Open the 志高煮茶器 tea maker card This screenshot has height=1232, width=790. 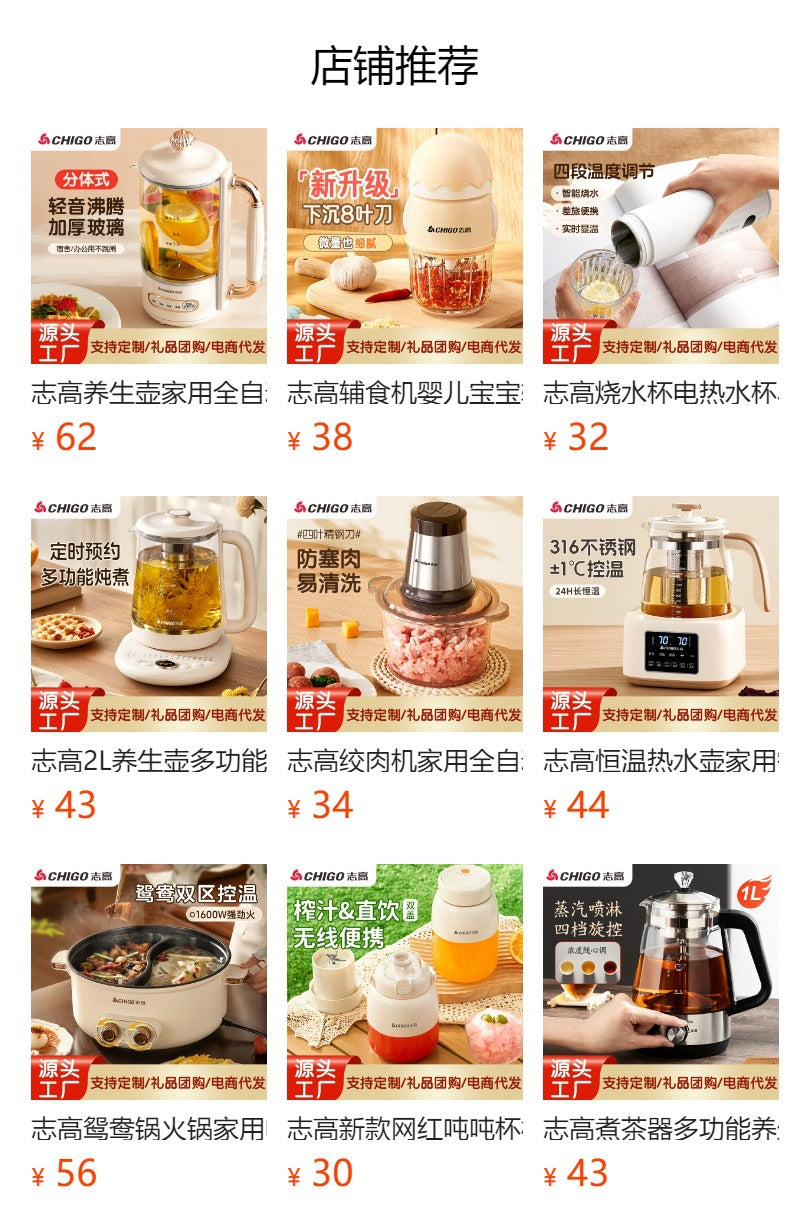[x=661, y=982]
